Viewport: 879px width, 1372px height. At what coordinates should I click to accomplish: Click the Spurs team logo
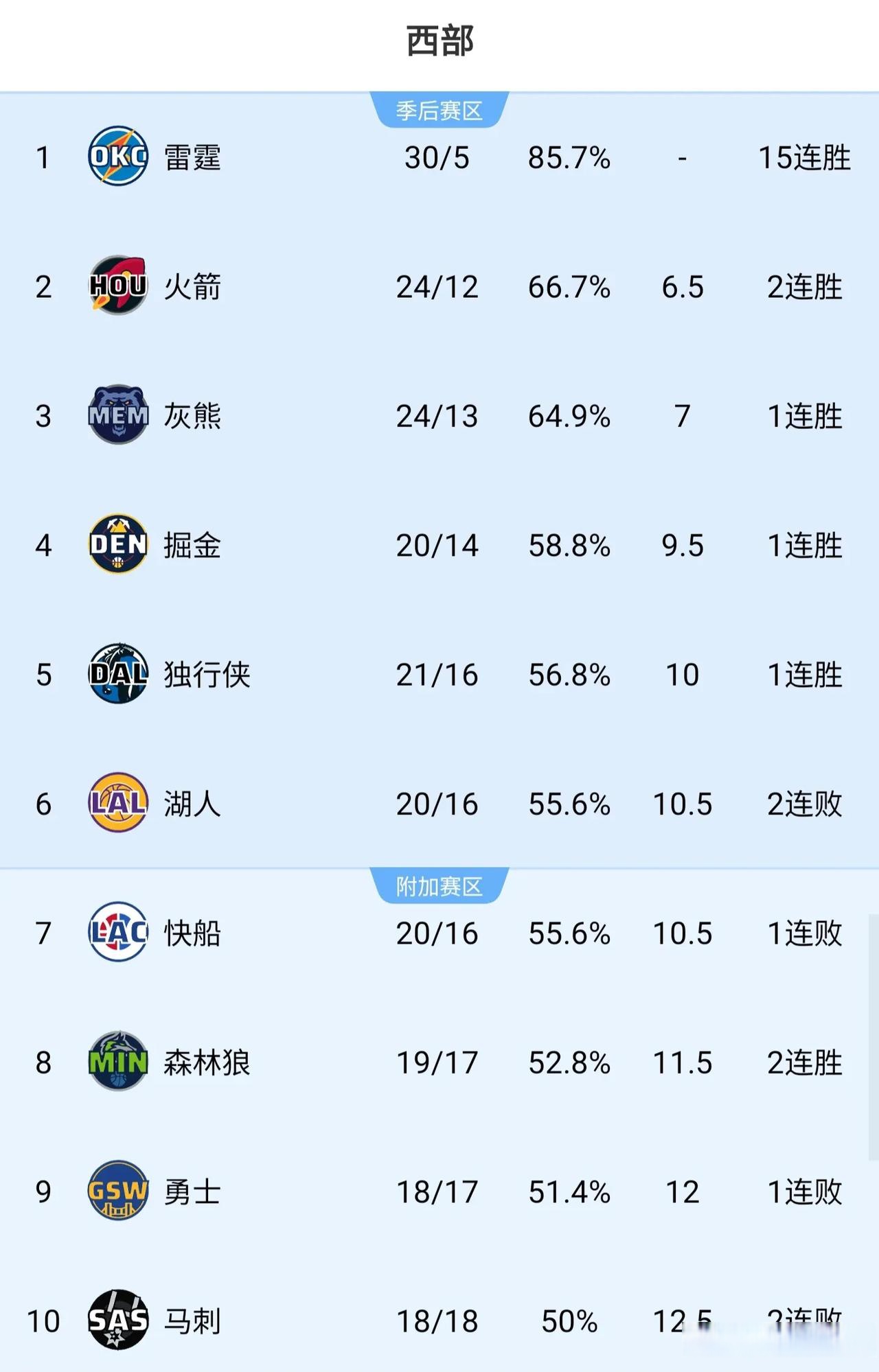tap(118, 1321)
